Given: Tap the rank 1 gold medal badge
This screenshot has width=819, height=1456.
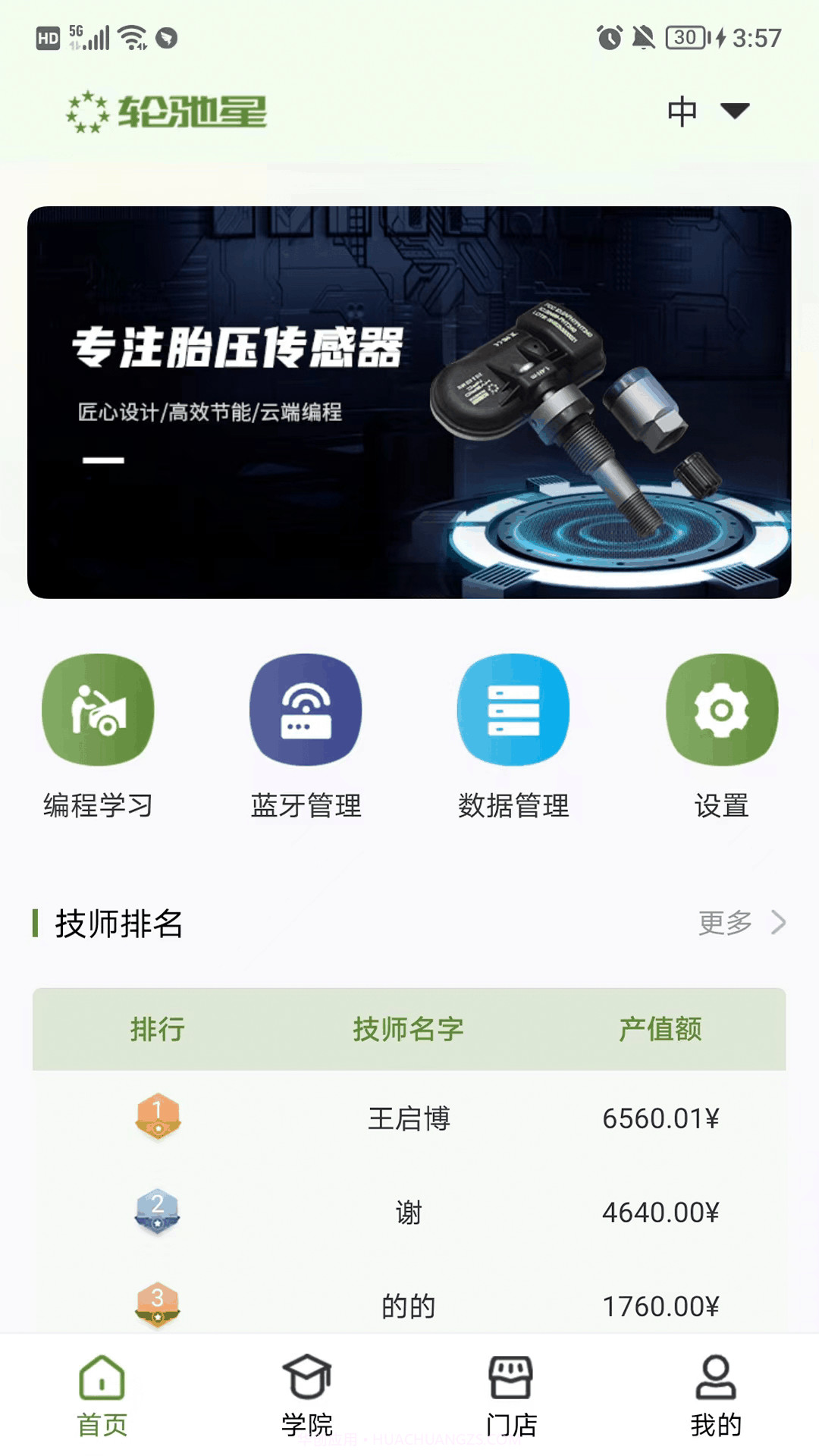Looking at the screenshot, I should click(x=155, y=1118).
